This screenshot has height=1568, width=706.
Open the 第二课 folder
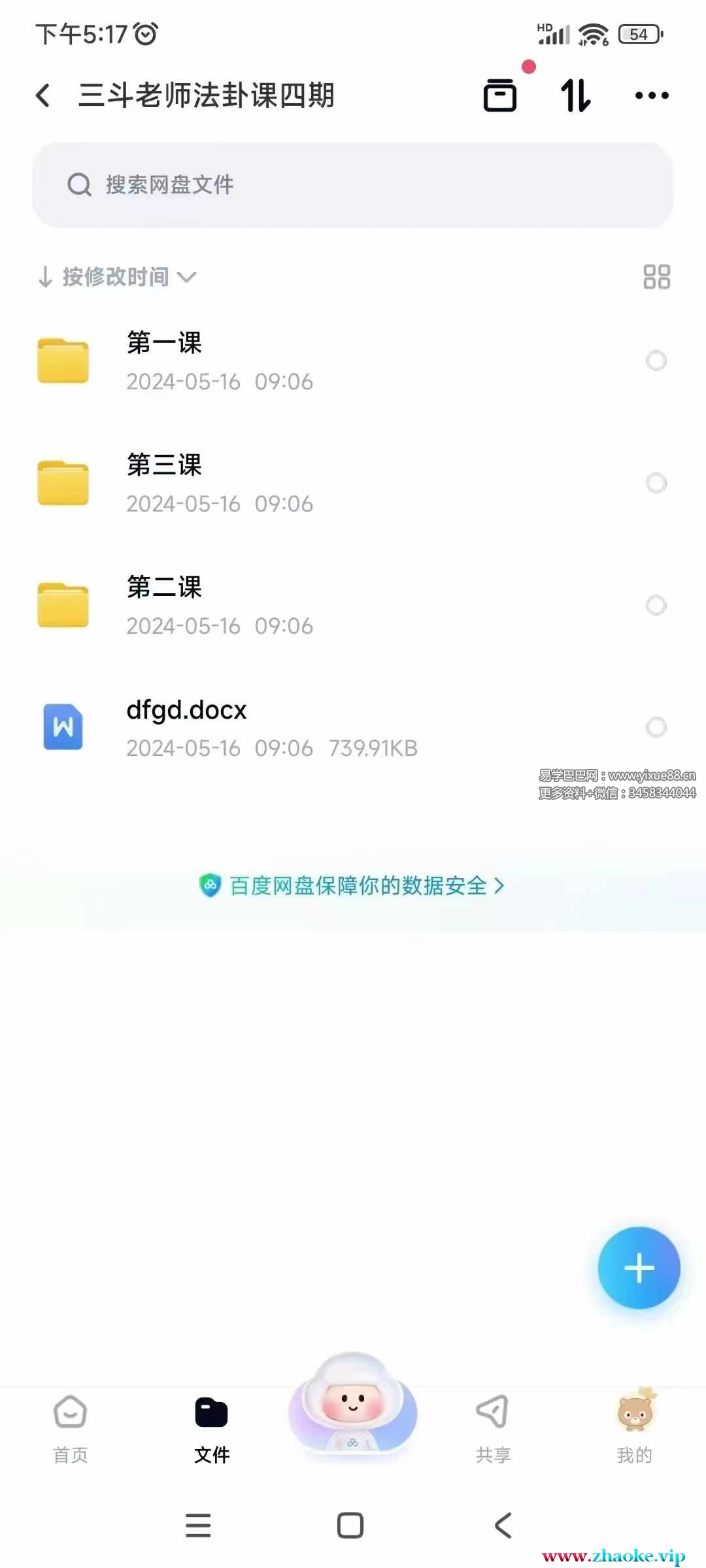pos(163,605)
